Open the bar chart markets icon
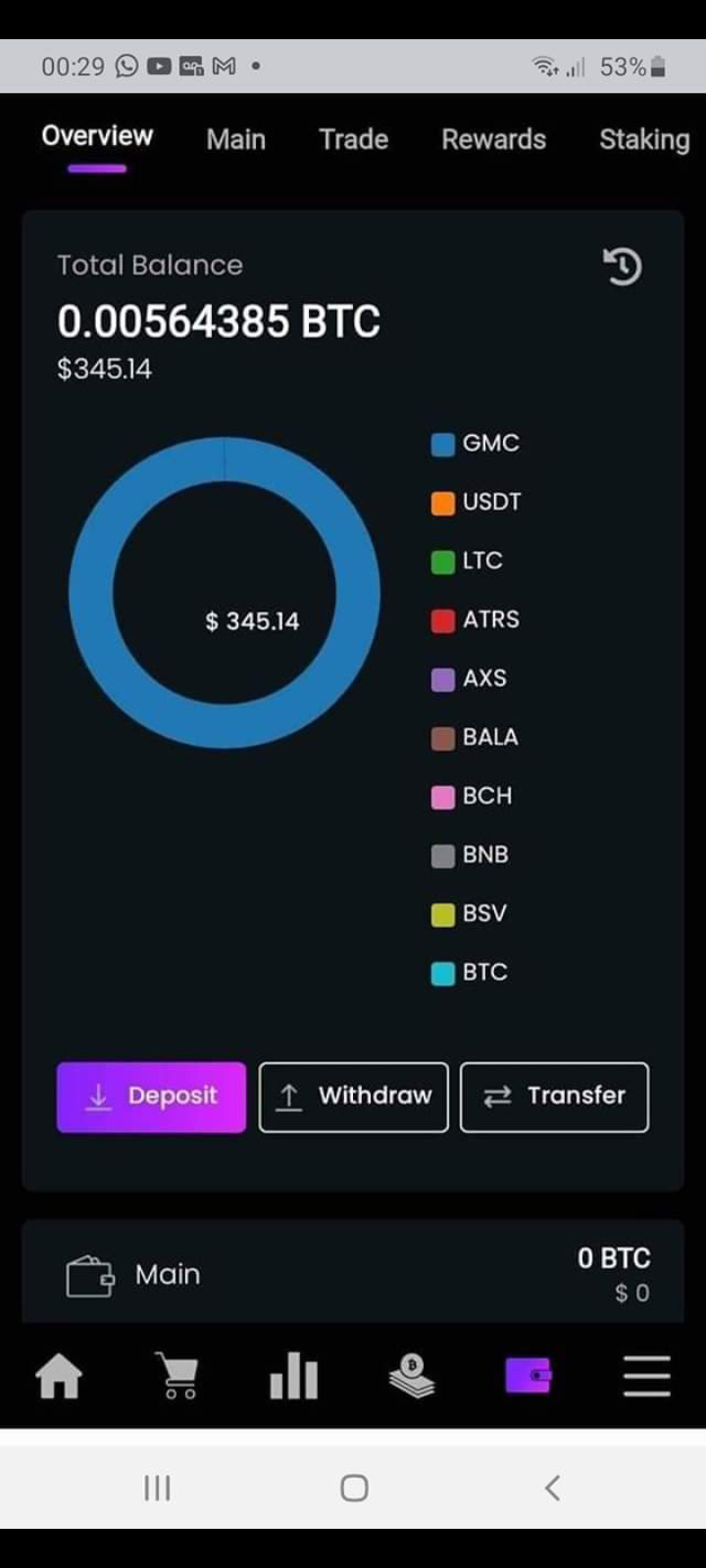 [x=294, y=1376]
